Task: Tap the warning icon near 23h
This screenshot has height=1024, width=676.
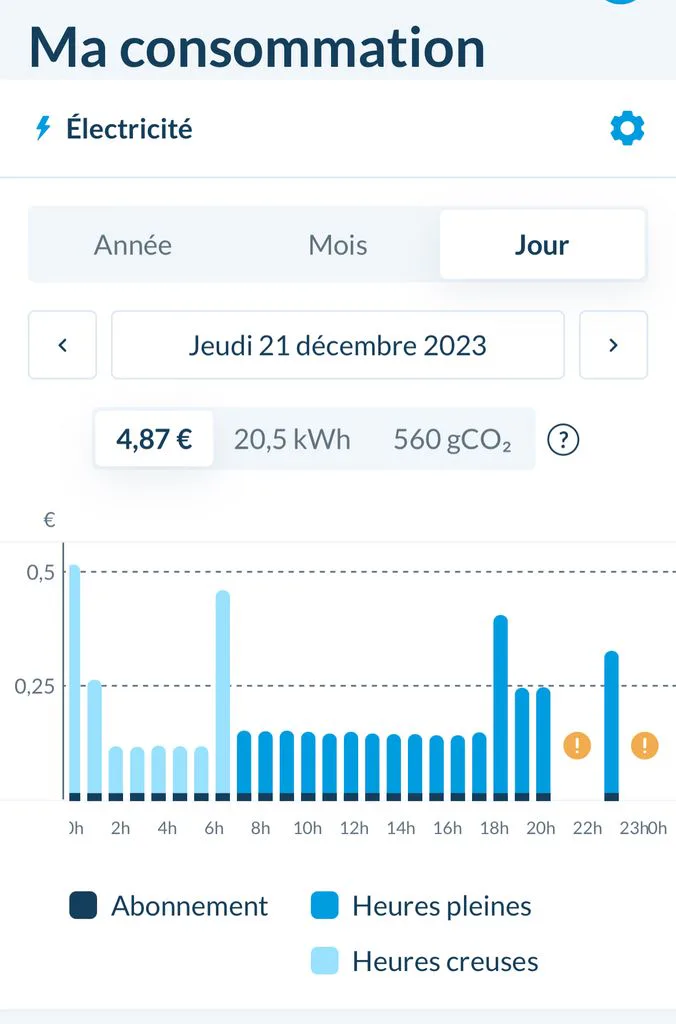Action: coord(645,745)
